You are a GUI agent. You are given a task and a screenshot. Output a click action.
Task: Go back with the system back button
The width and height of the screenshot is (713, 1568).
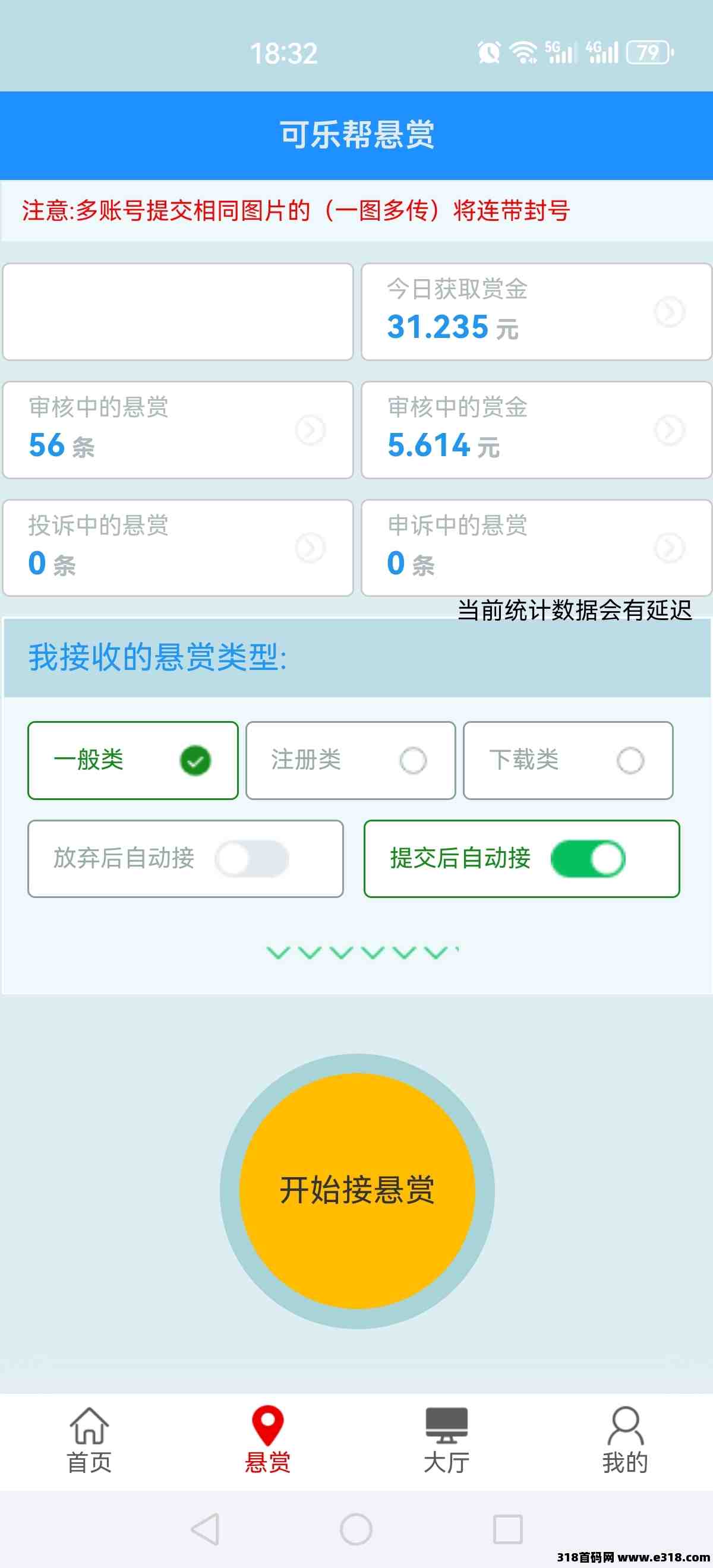(205, 1529)
